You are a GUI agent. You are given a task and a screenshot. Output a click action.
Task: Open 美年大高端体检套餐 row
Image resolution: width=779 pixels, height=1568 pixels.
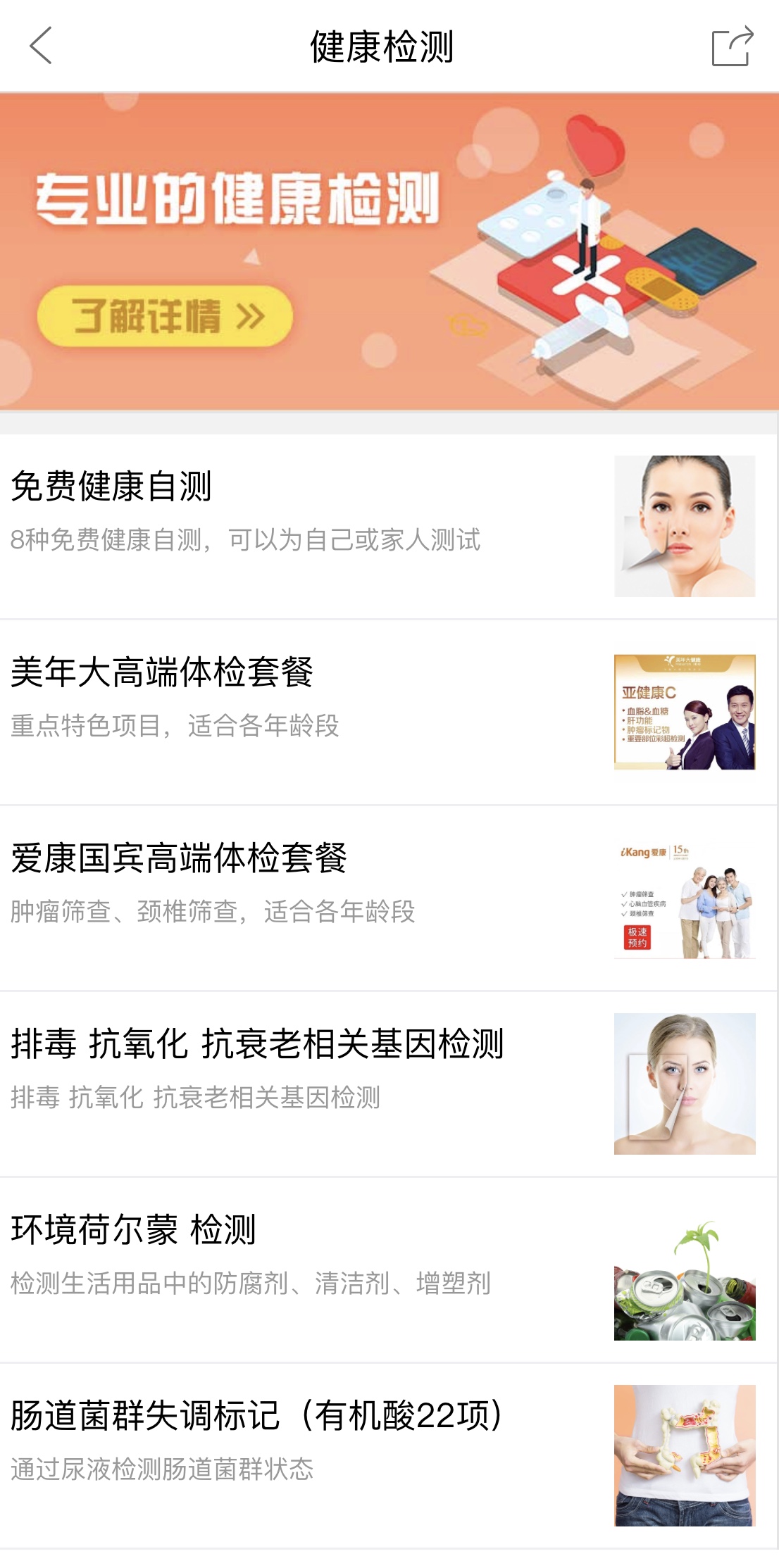tap(389, 712)
